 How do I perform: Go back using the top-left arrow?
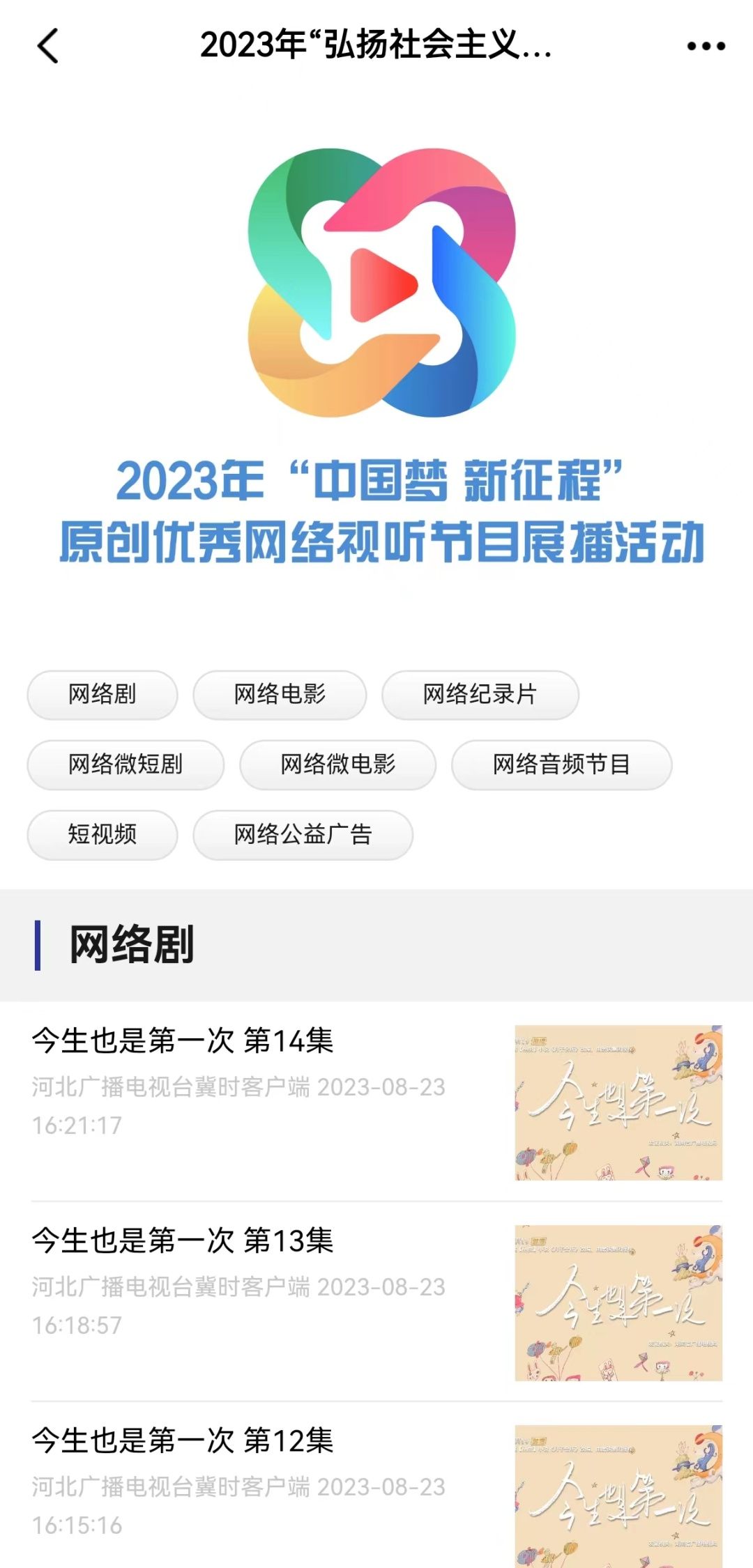click(47, 46)
